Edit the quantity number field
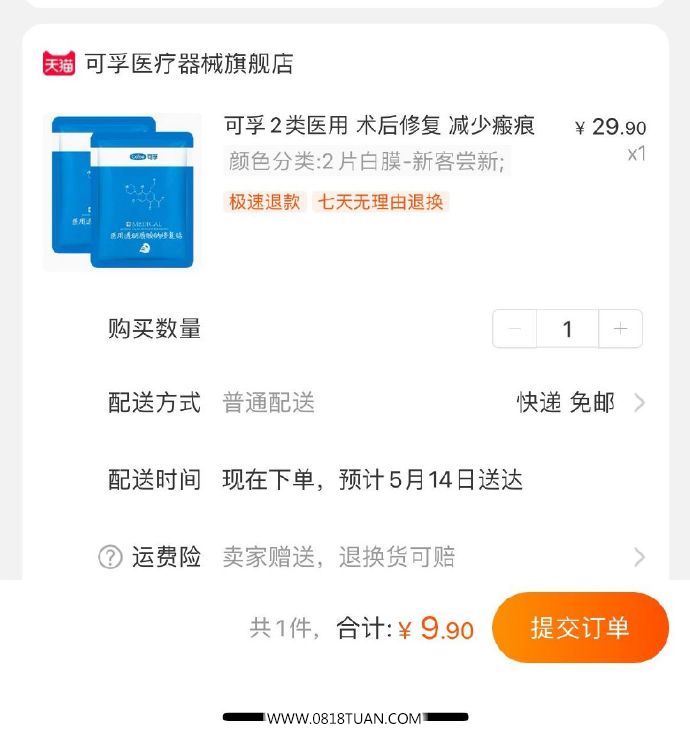This screenshot has height=735, width=690. point(567,329)
